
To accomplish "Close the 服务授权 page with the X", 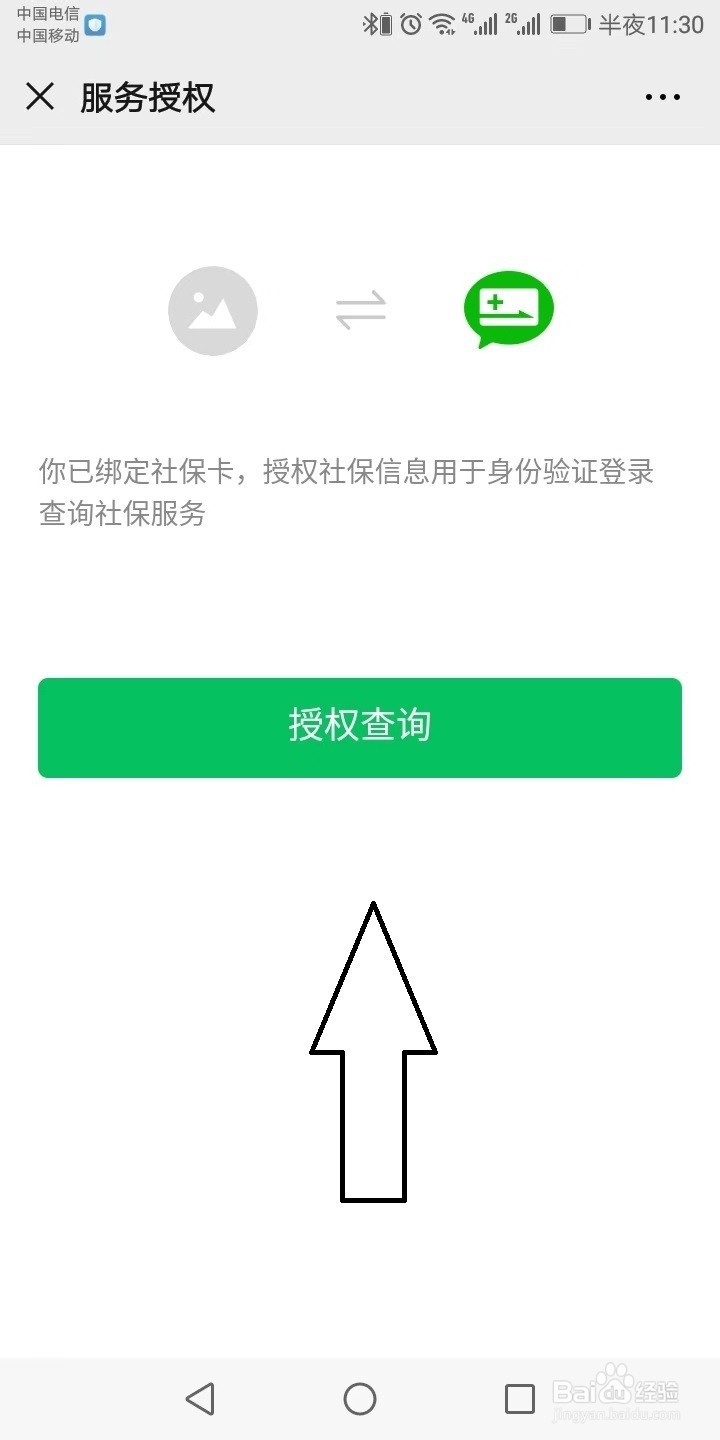I will point(39,96).
